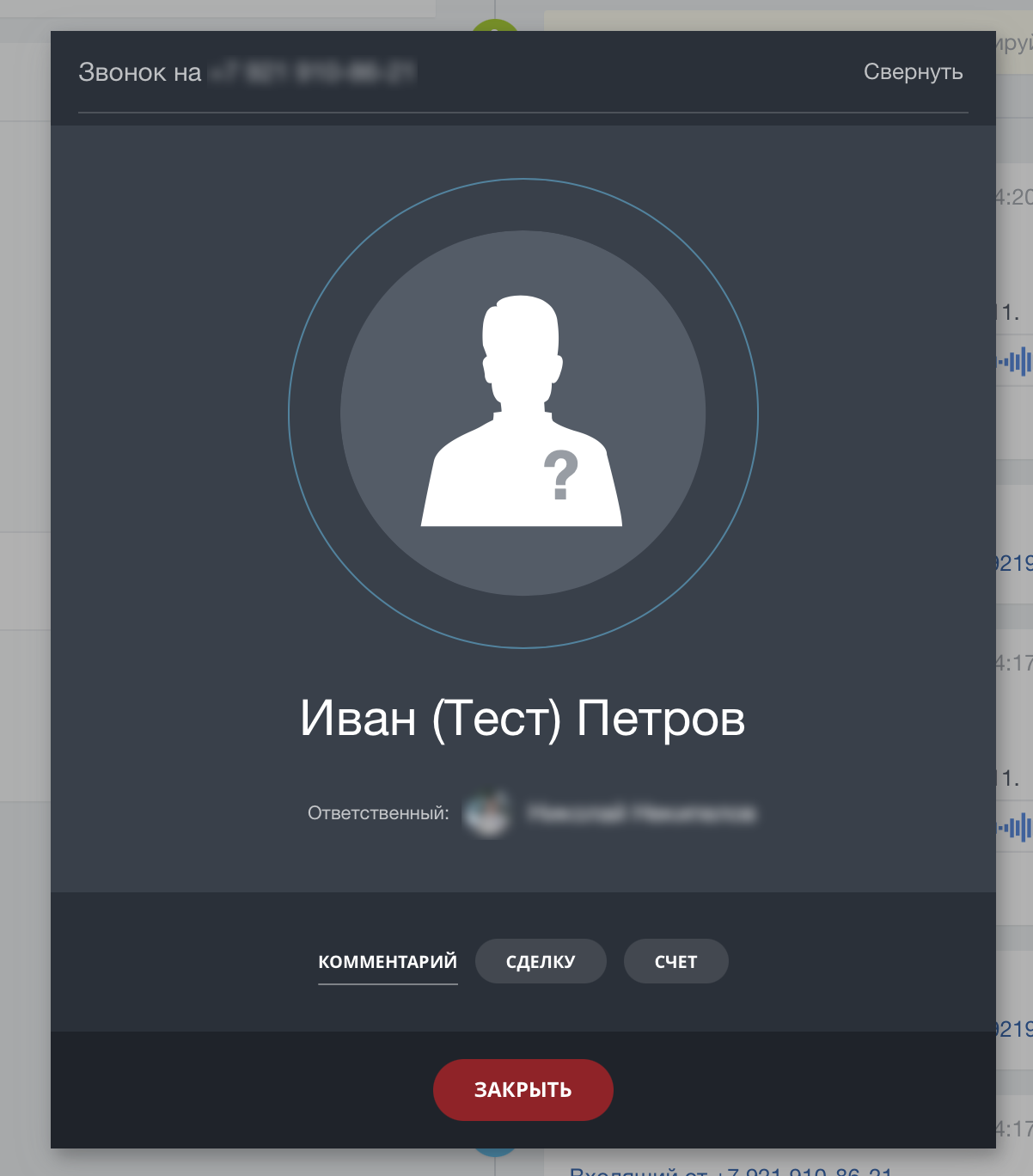Open the responsible person's profile

(641, 813)
